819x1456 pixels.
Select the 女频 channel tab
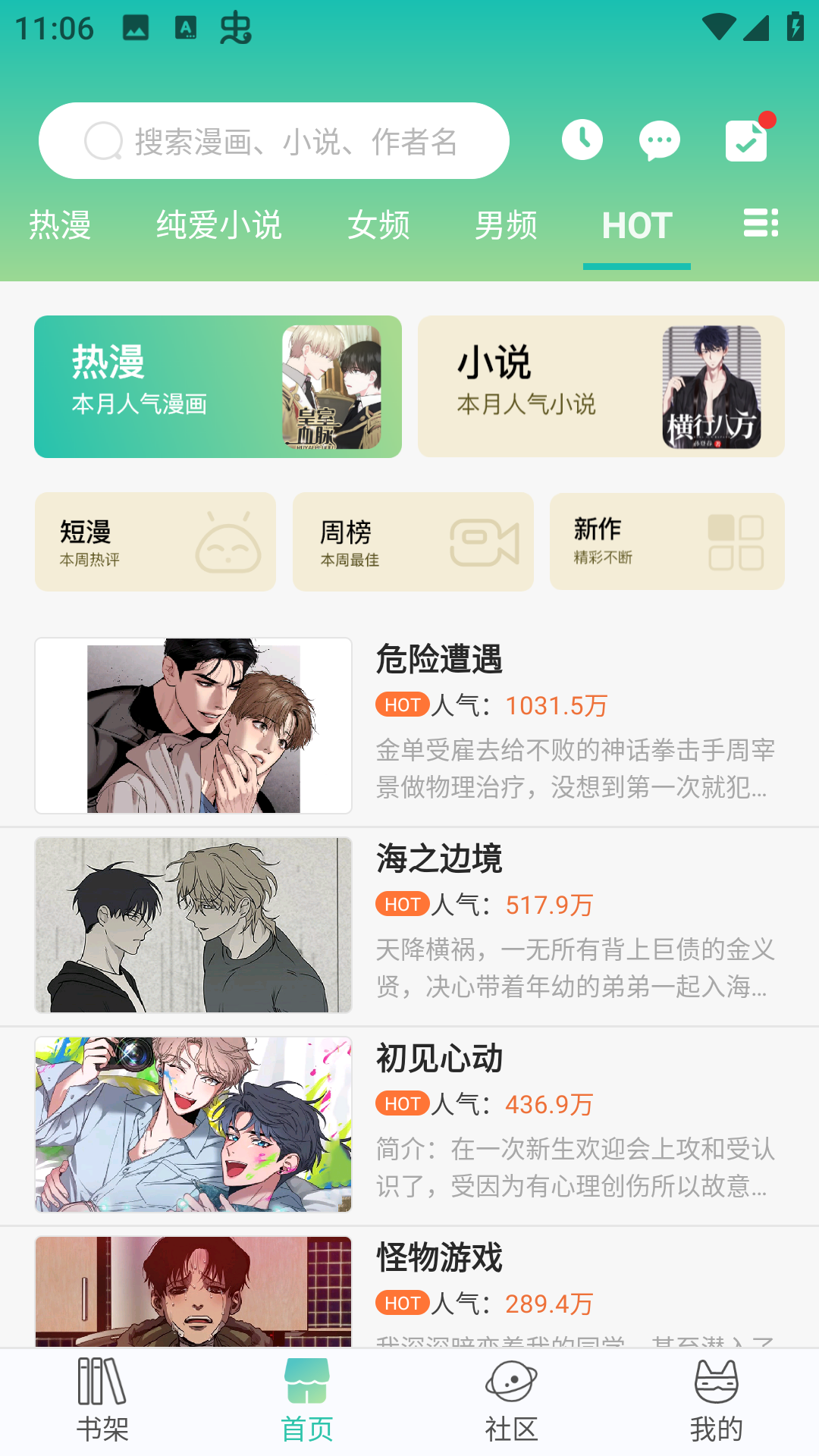coord(379,224)
